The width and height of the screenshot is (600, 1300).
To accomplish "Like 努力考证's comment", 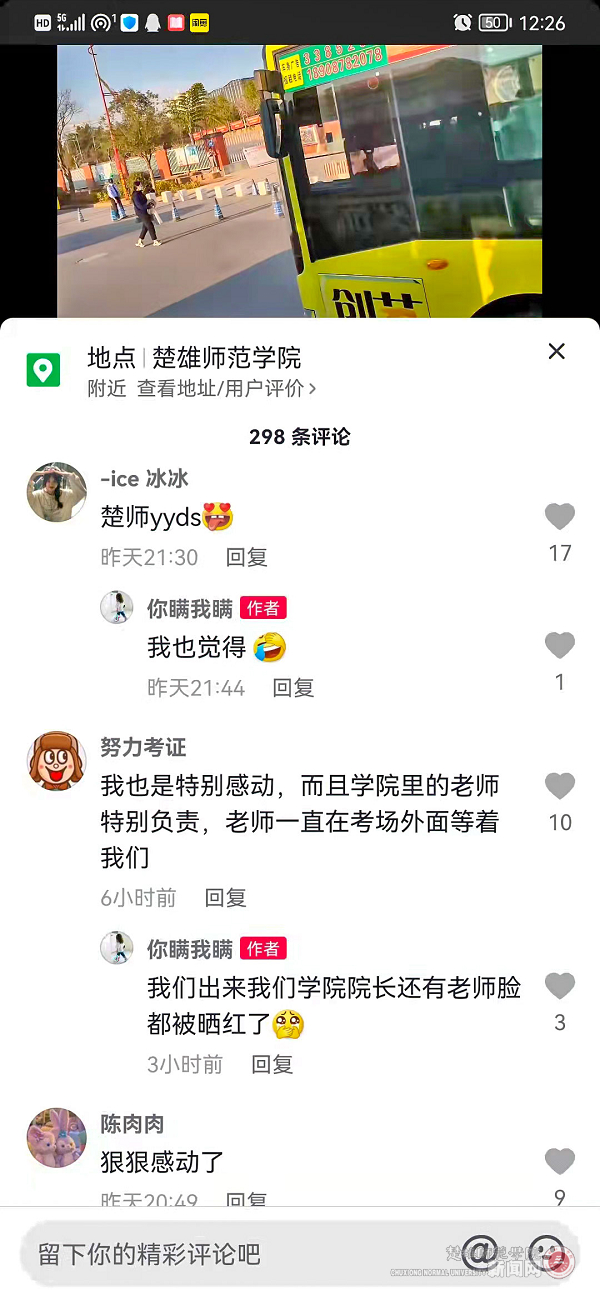I will coord(560,787).
